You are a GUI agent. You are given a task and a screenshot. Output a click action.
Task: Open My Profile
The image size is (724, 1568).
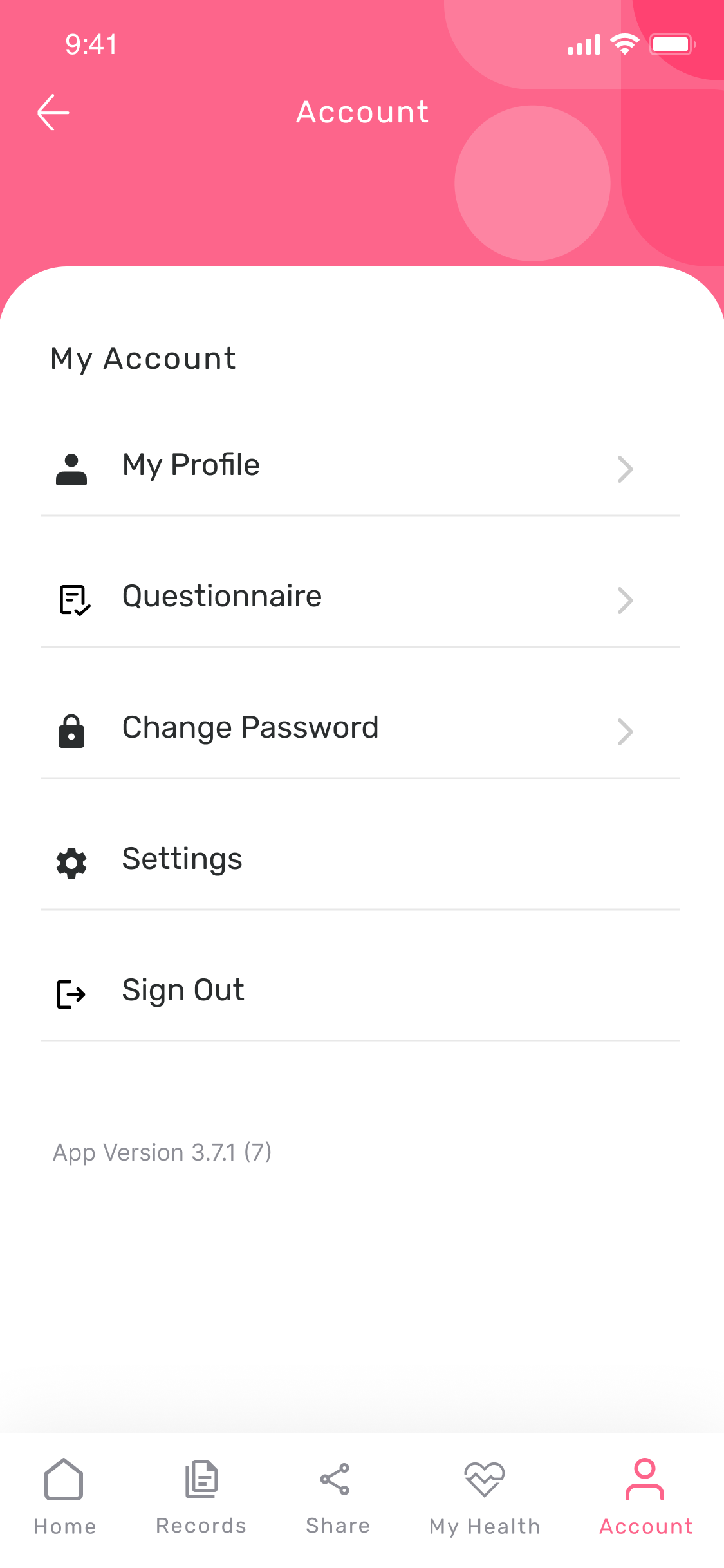[x=360, y=466]
